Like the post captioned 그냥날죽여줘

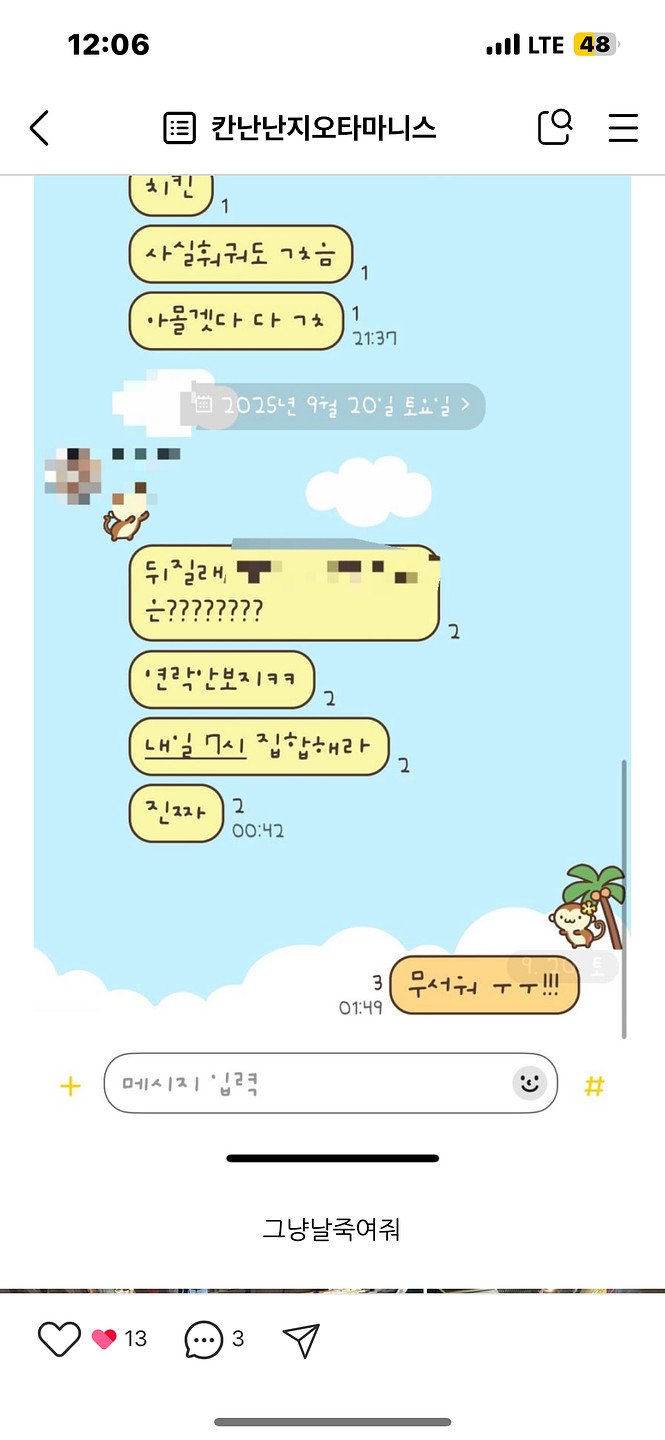tap(58, 1338)
